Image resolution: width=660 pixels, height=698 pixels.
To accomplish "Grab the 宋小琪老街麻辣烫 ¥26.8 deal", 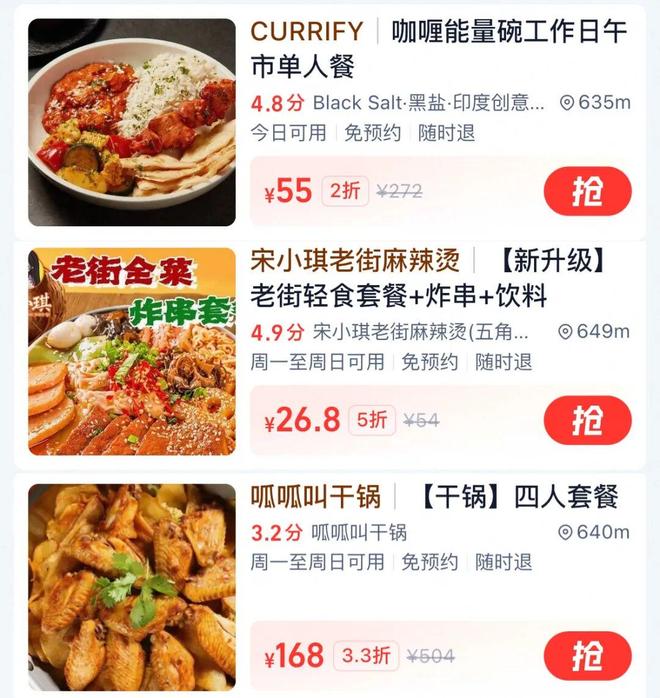I will [x=587, y=421].
